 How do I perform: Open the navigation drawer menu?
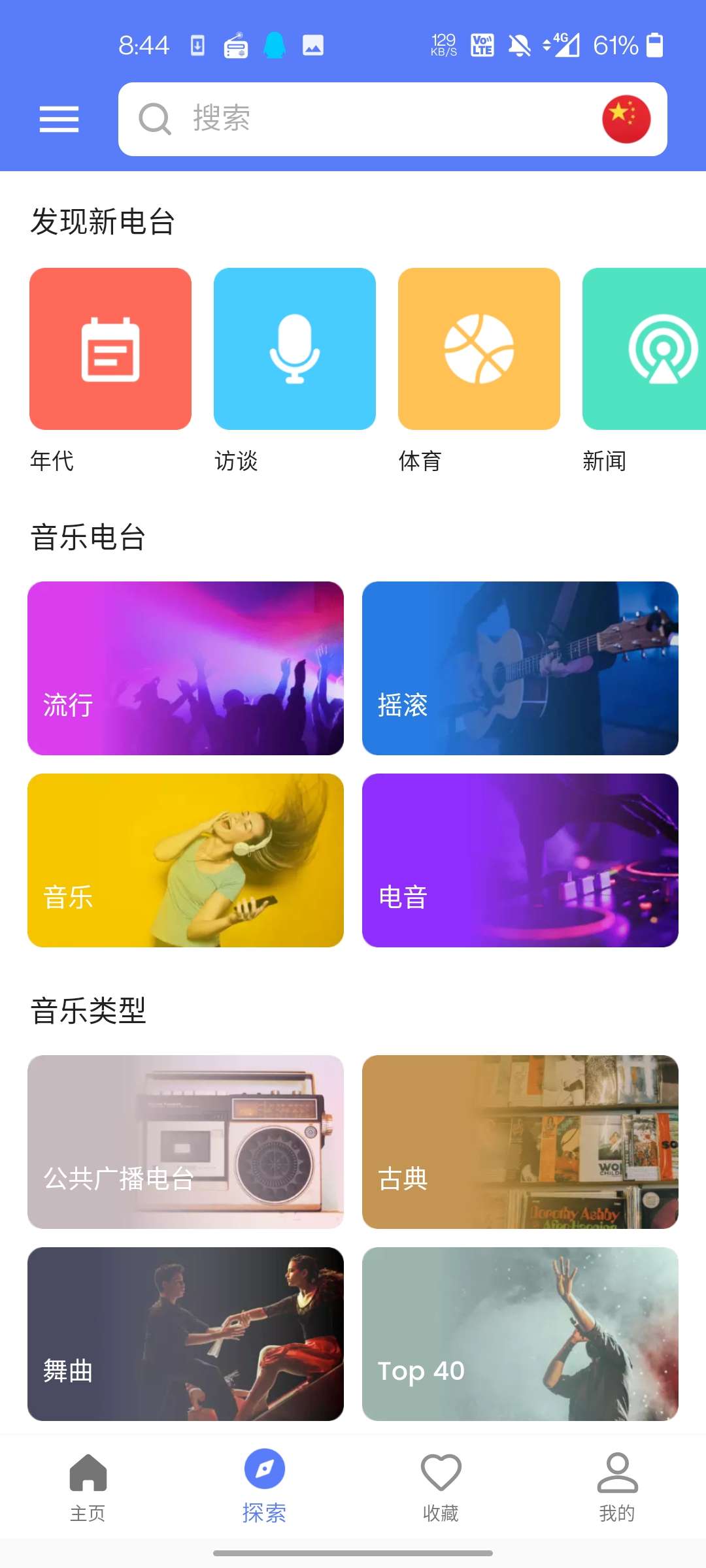[59, 118]
